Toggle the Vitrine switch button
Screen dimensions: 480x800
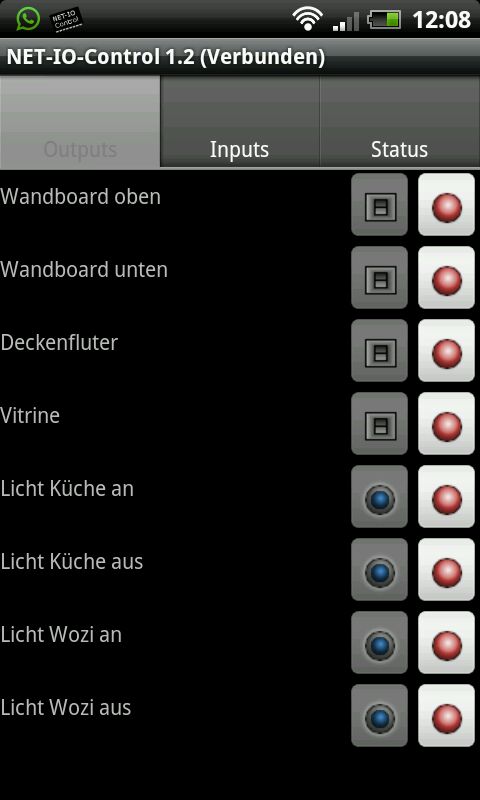(x=380, y=423)
